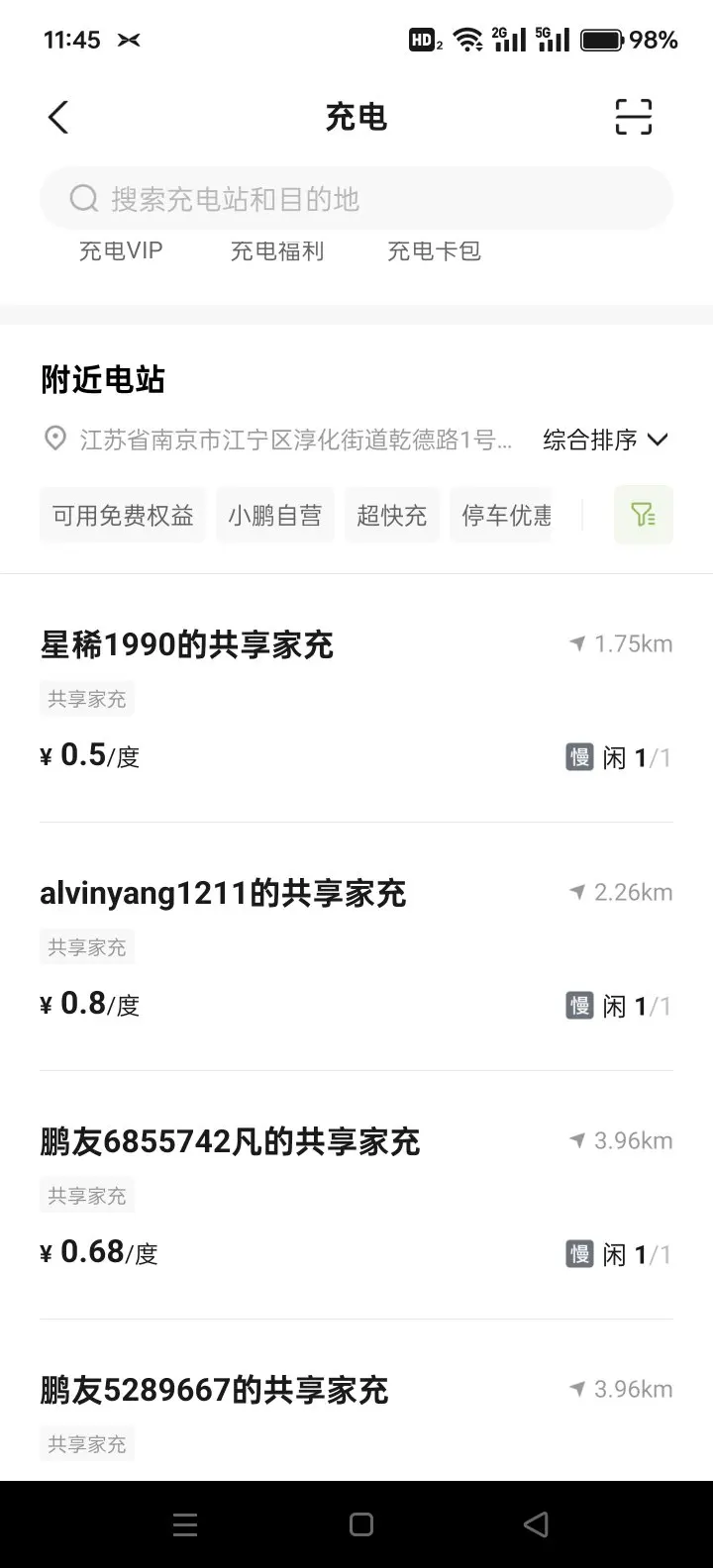Select the 可用免费权益 filter chip
The image size is (713, 1568).
[x=123, y=515]
